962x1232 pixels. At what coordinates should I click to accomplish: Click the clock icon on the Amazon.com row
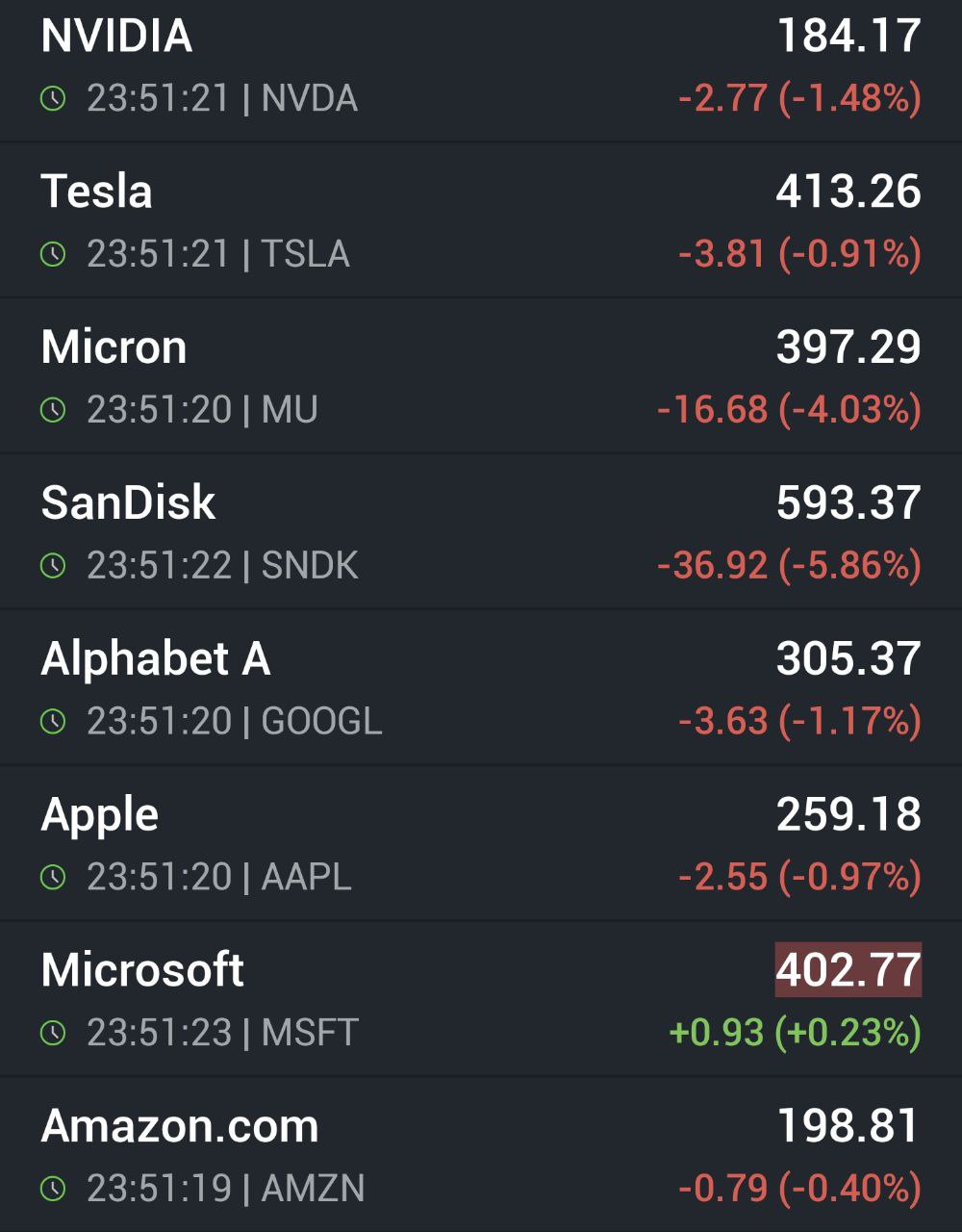click(x=54, y=1189)
